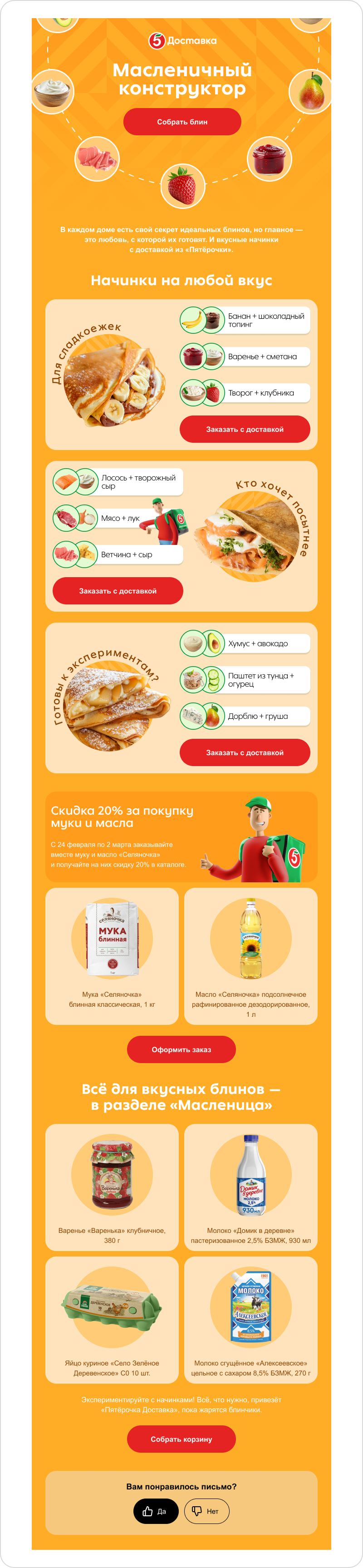This screenshot has width=363, height=1568.
Task: Order delivery in the "Кто хочет посытнее" section
Action: click(118, 590)
